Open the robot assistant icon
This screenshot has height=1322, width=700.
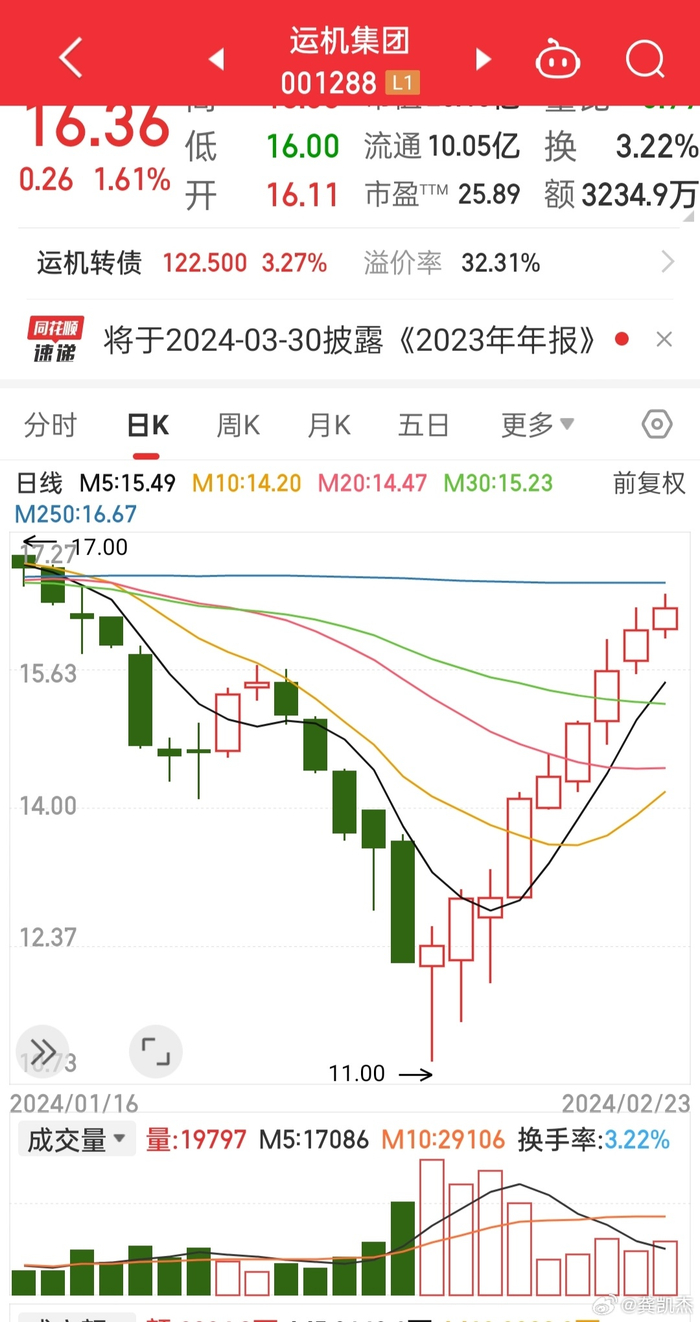coord(558,60)
